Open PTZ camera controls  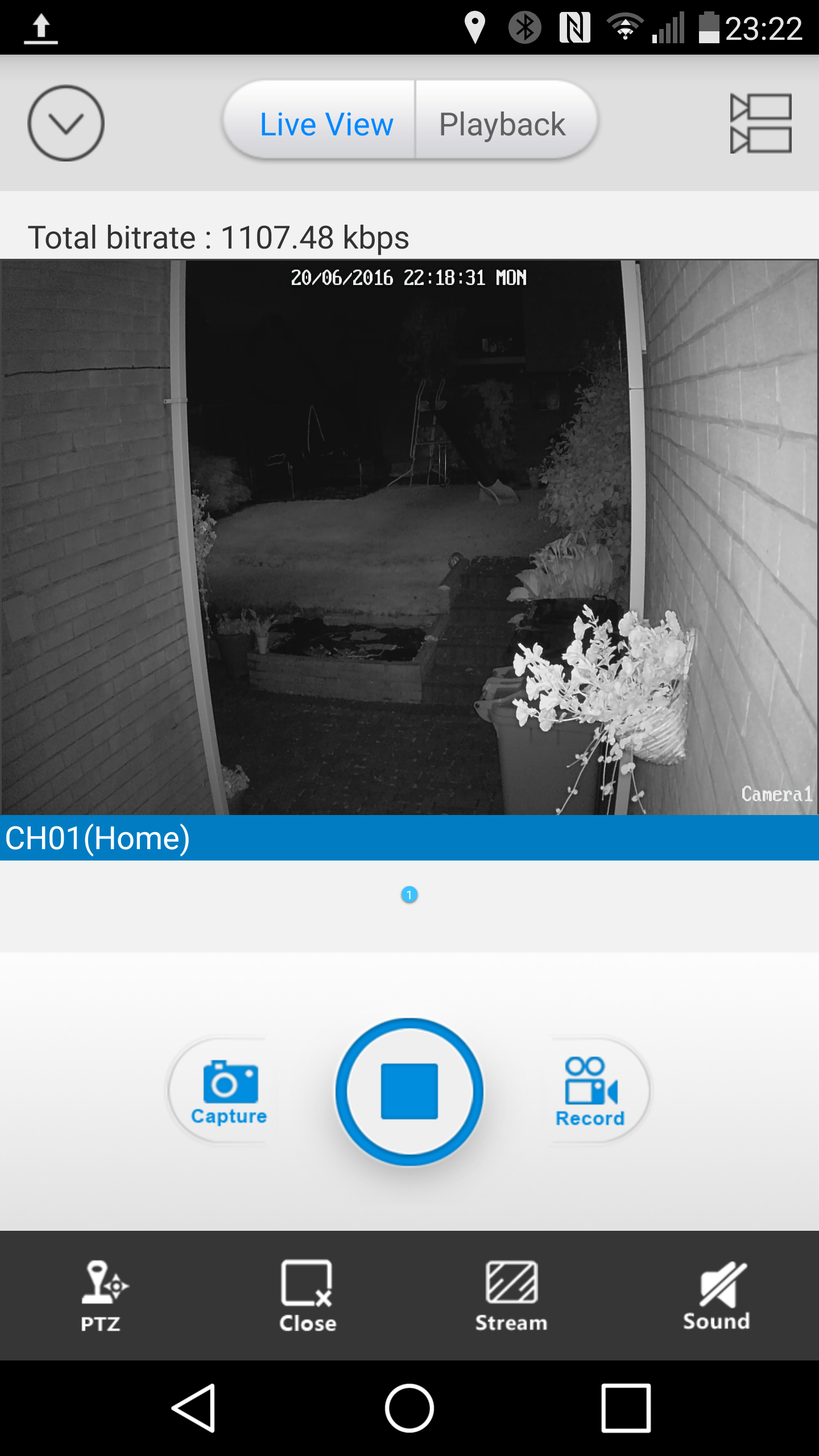[102, 1296]
